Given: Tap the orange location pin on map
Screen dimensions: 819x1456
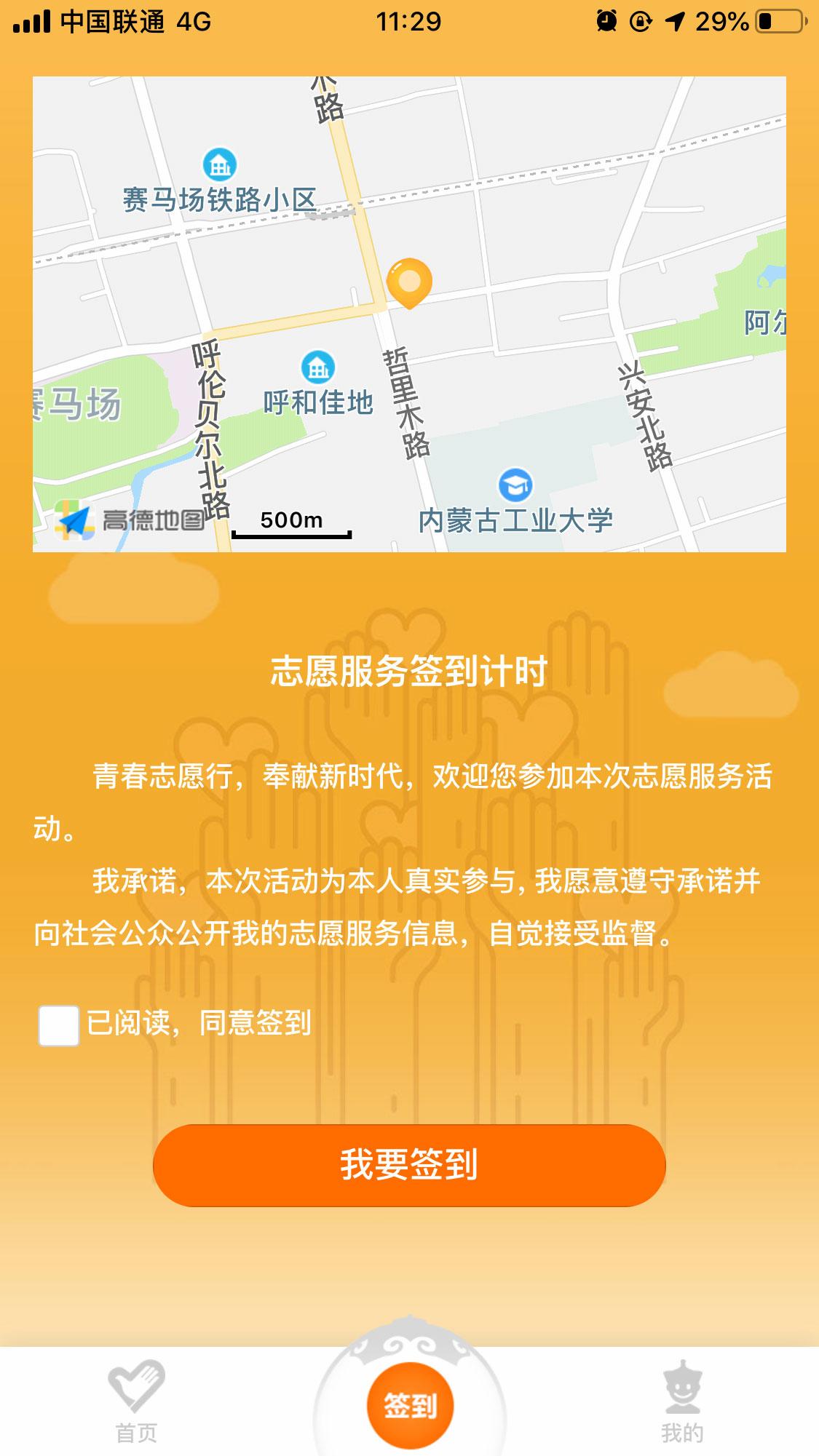Looking at the screenshot, I should (409, 282).
